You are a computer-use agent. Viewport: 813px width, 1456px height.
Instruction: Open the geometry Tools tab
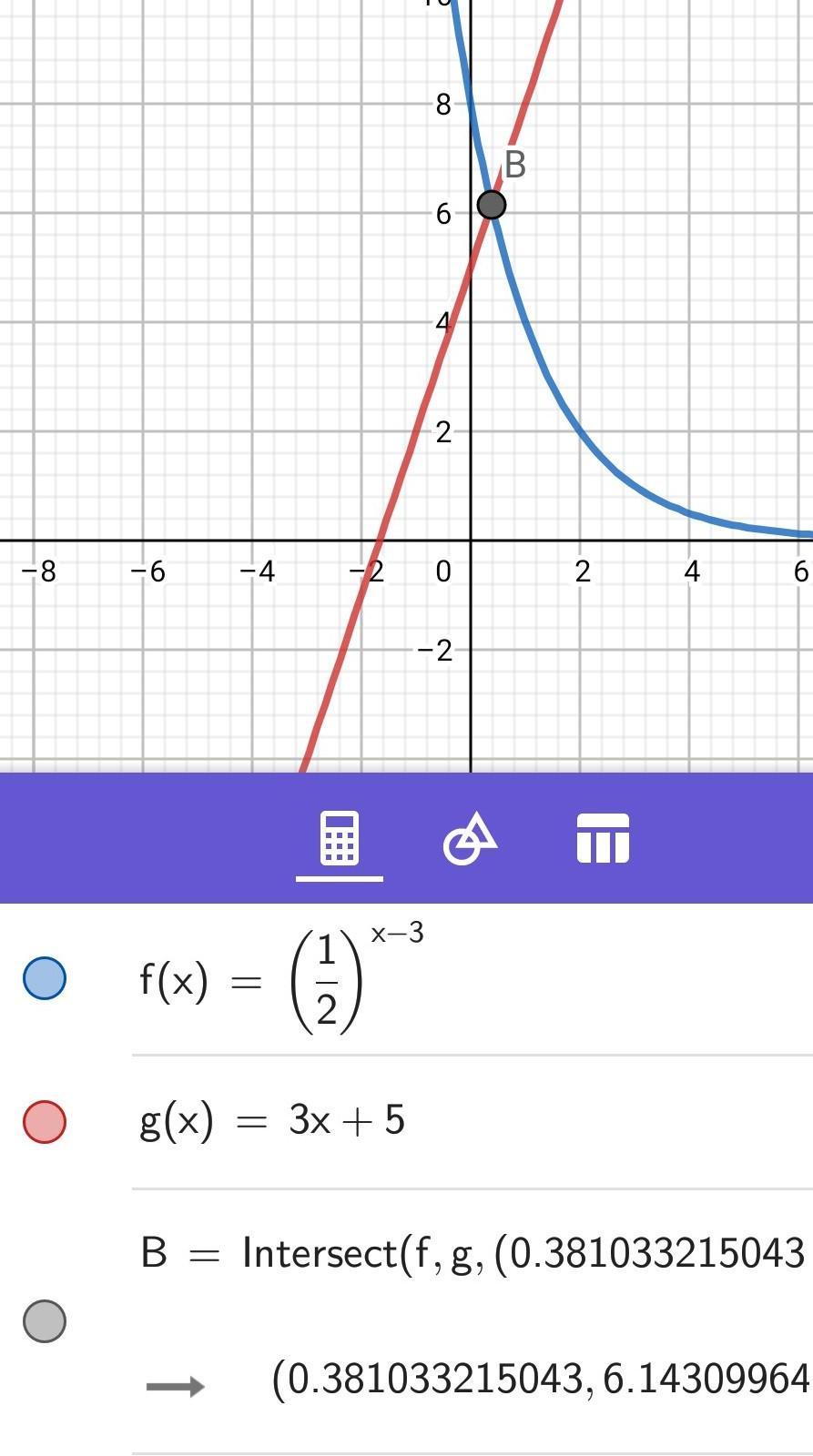pyautogui.click(x=470, y=837)
